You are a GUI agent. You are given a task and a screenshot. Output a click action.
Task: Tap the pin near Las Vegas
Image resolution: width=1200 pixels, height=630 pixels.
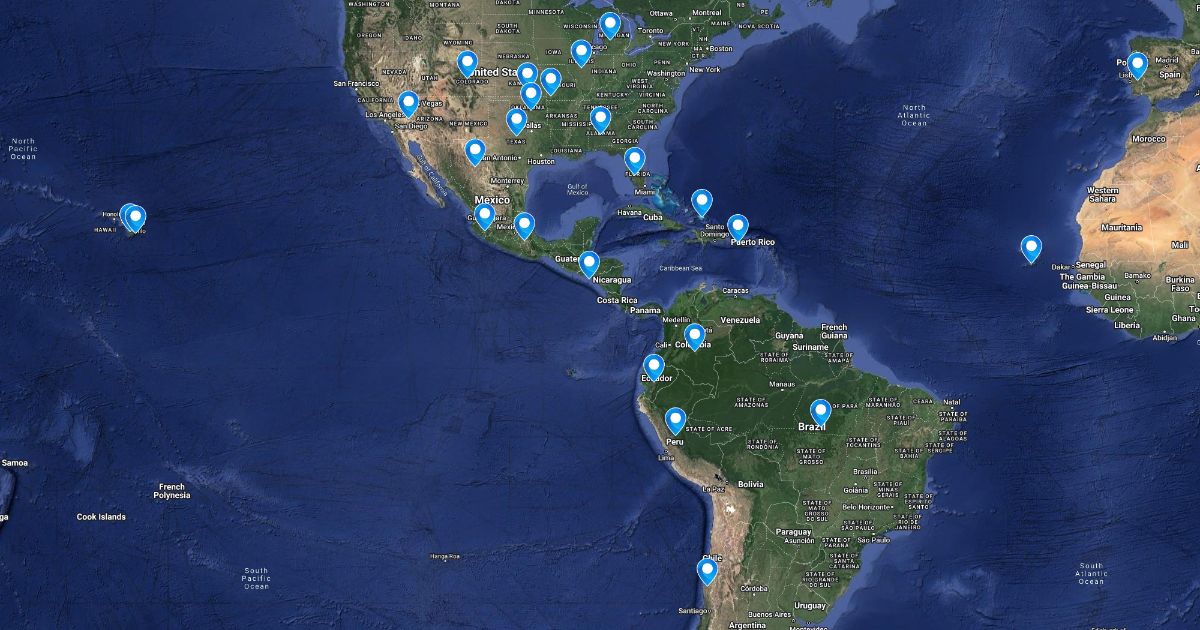[408, 102]
